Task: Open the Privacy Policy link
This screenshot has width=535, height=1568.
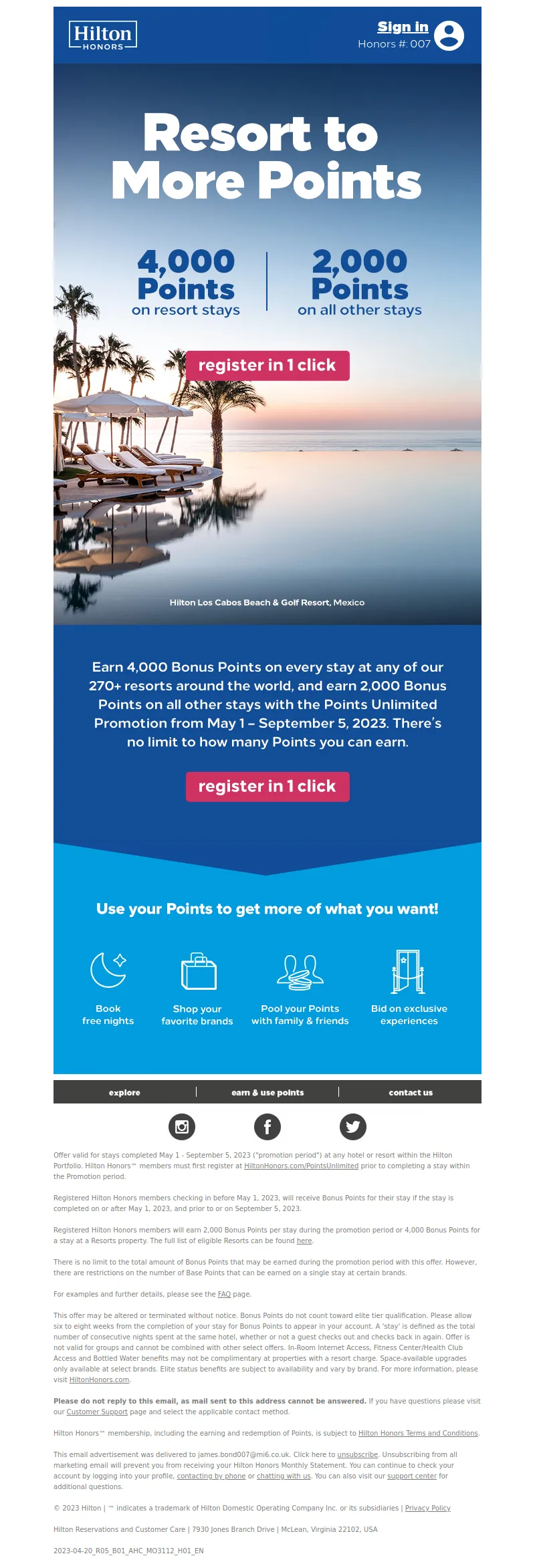Action: (x=427, y=1508)
